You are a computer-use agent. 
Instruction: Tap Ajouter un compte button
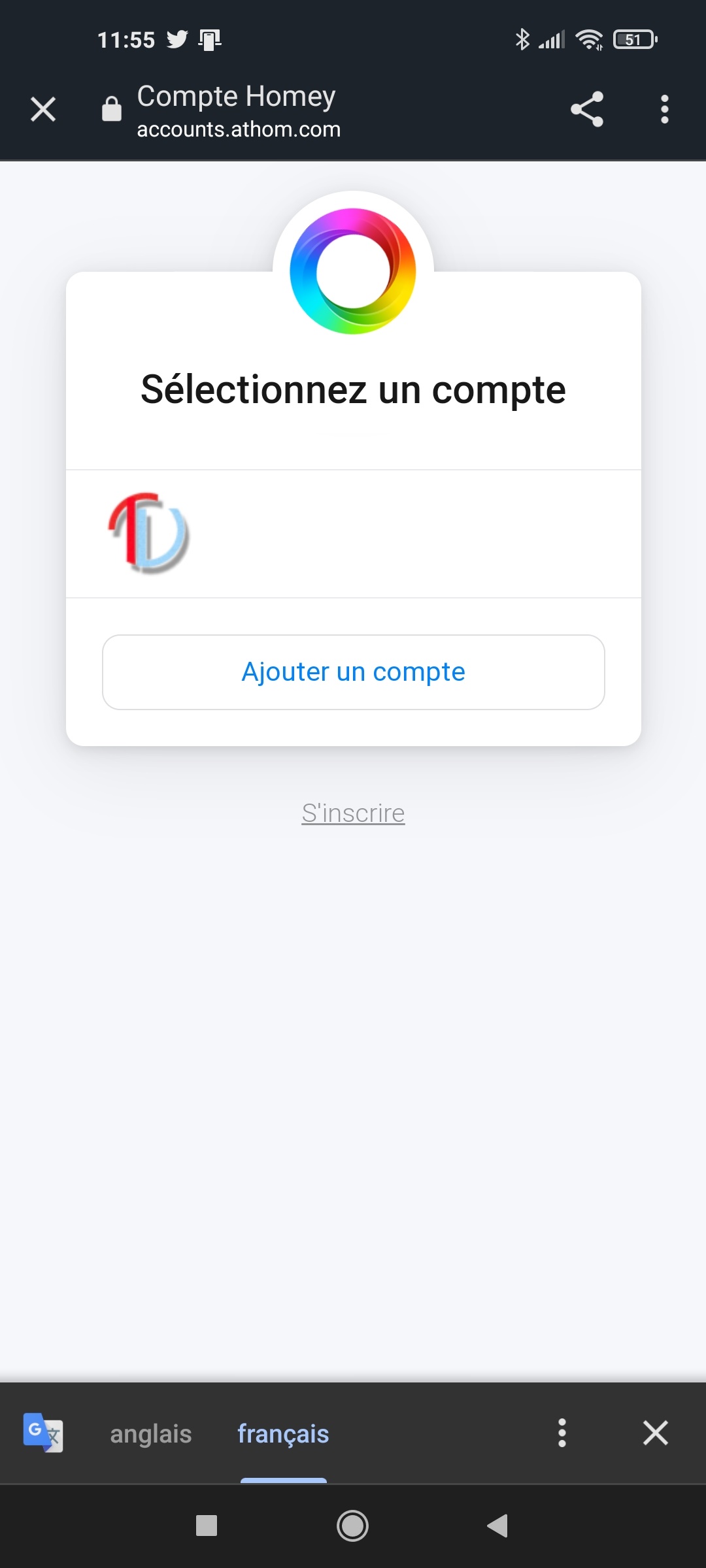pos(353,672)
